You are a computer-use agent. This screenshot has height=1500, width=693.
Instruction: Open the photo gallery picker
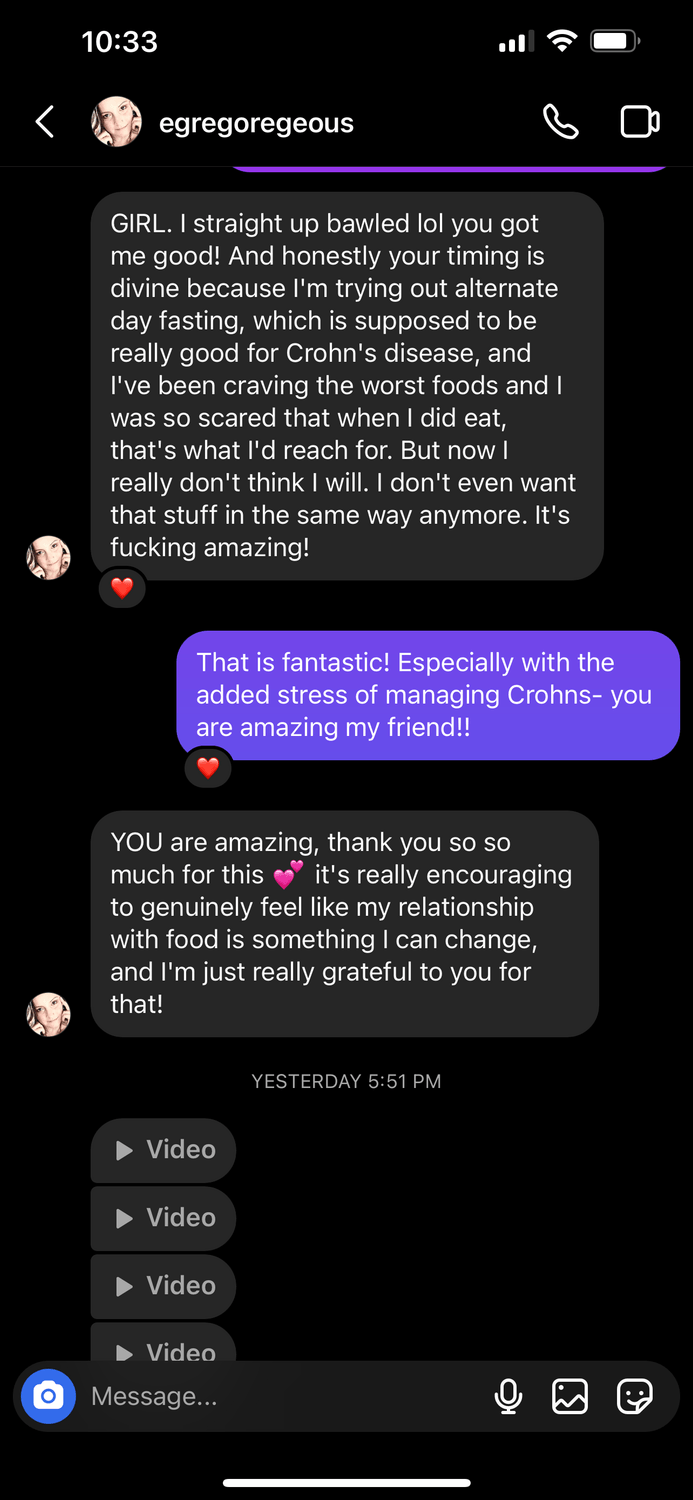pos(570,1396)
